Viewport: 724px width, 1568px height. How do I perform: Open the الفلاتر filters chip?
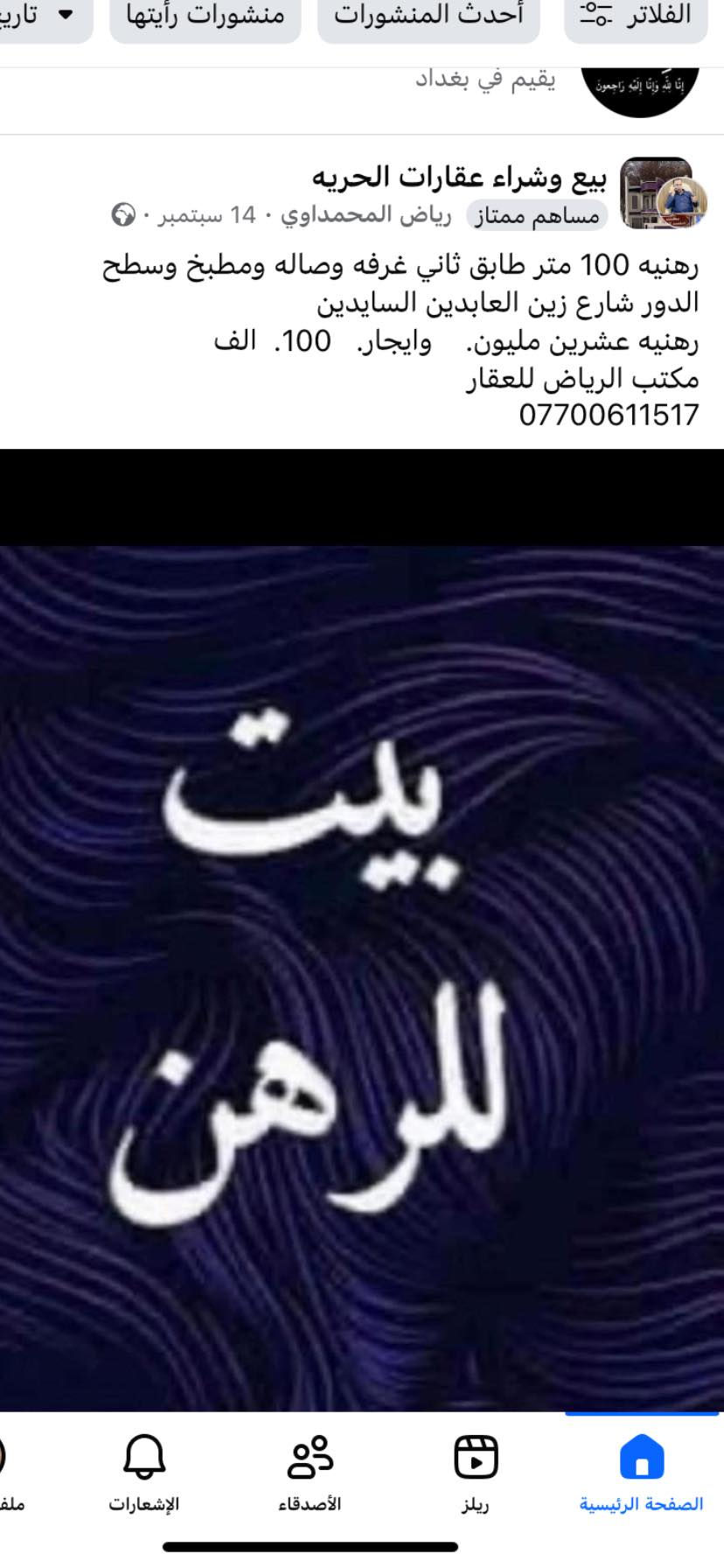[636, 16]
